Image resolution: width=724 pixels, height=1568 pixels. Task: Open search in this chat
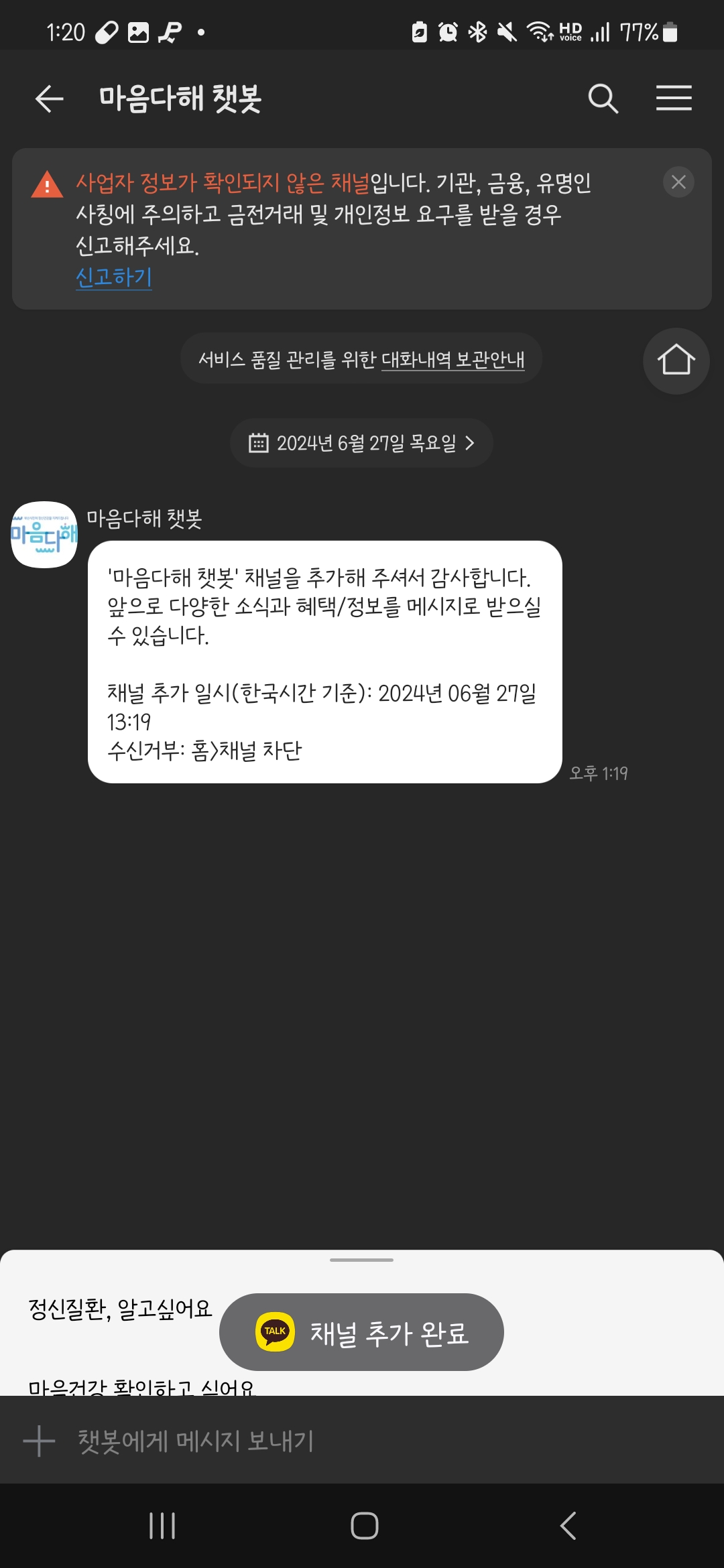pos(603,99)
